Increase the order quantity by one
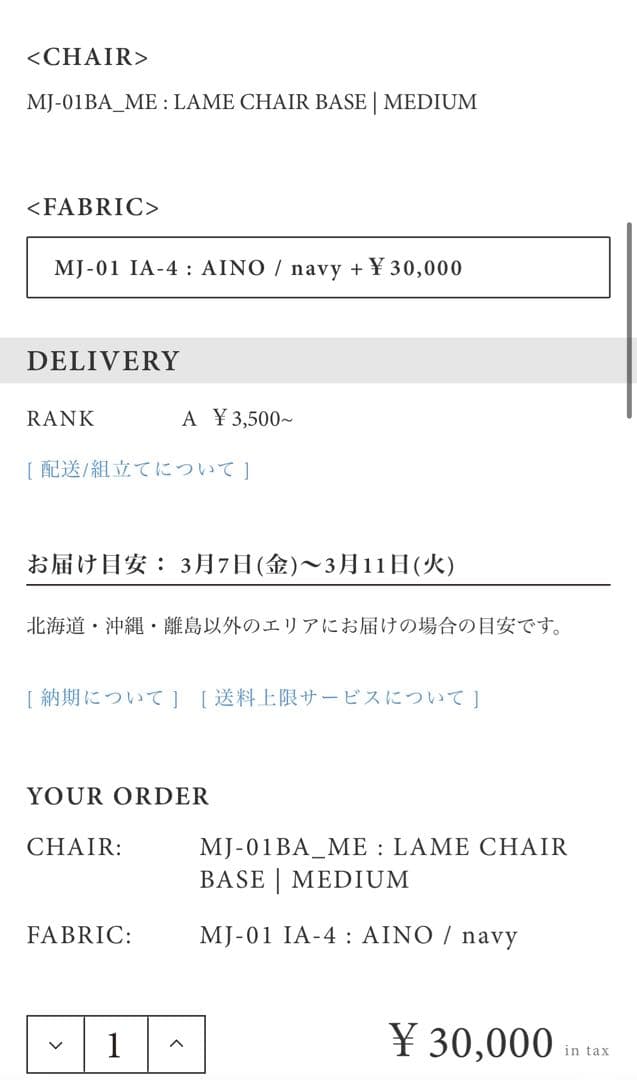The height and width of the screenshot is (1080, 637). click(177, 1045)
